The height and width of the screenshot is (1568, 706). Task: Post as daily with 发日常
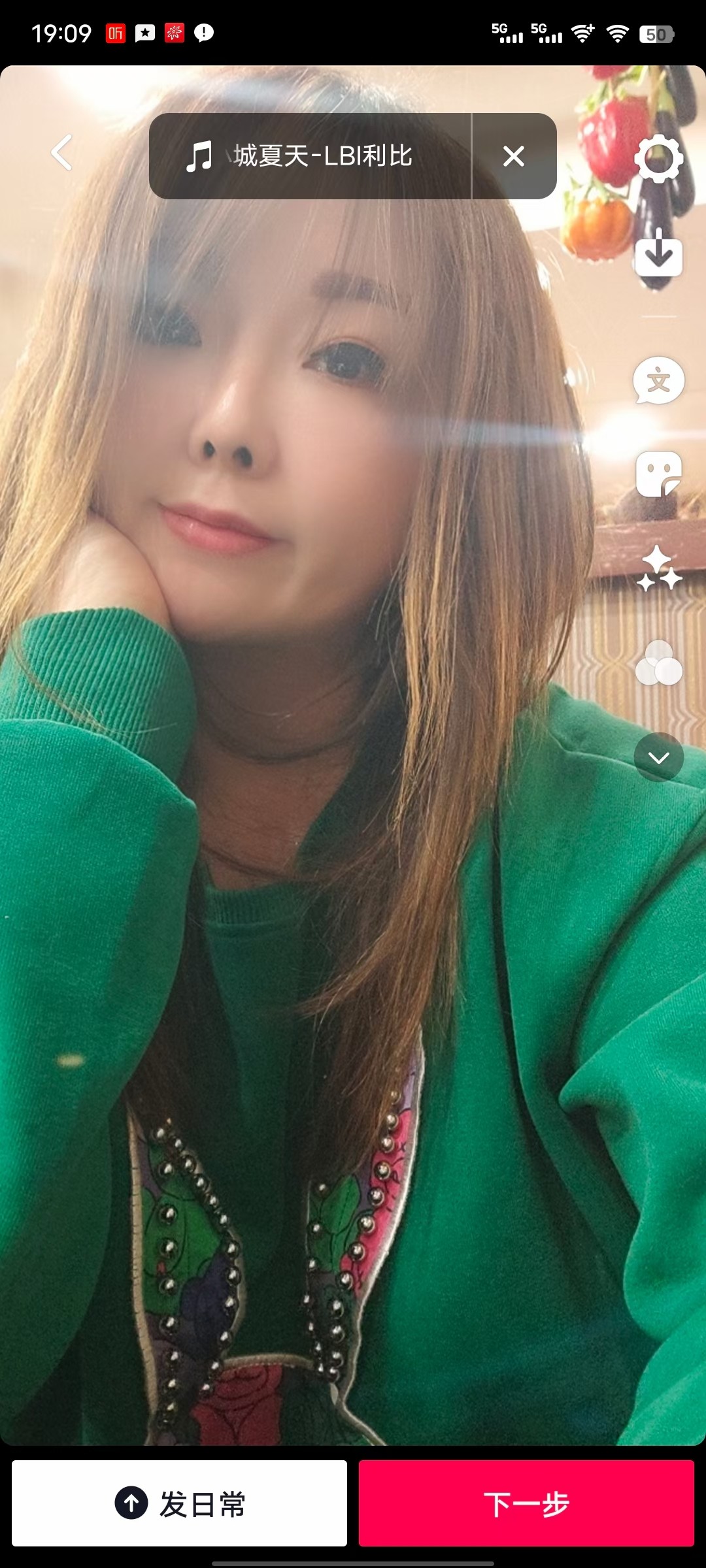pyautogui.click(x=179, y=1503)
